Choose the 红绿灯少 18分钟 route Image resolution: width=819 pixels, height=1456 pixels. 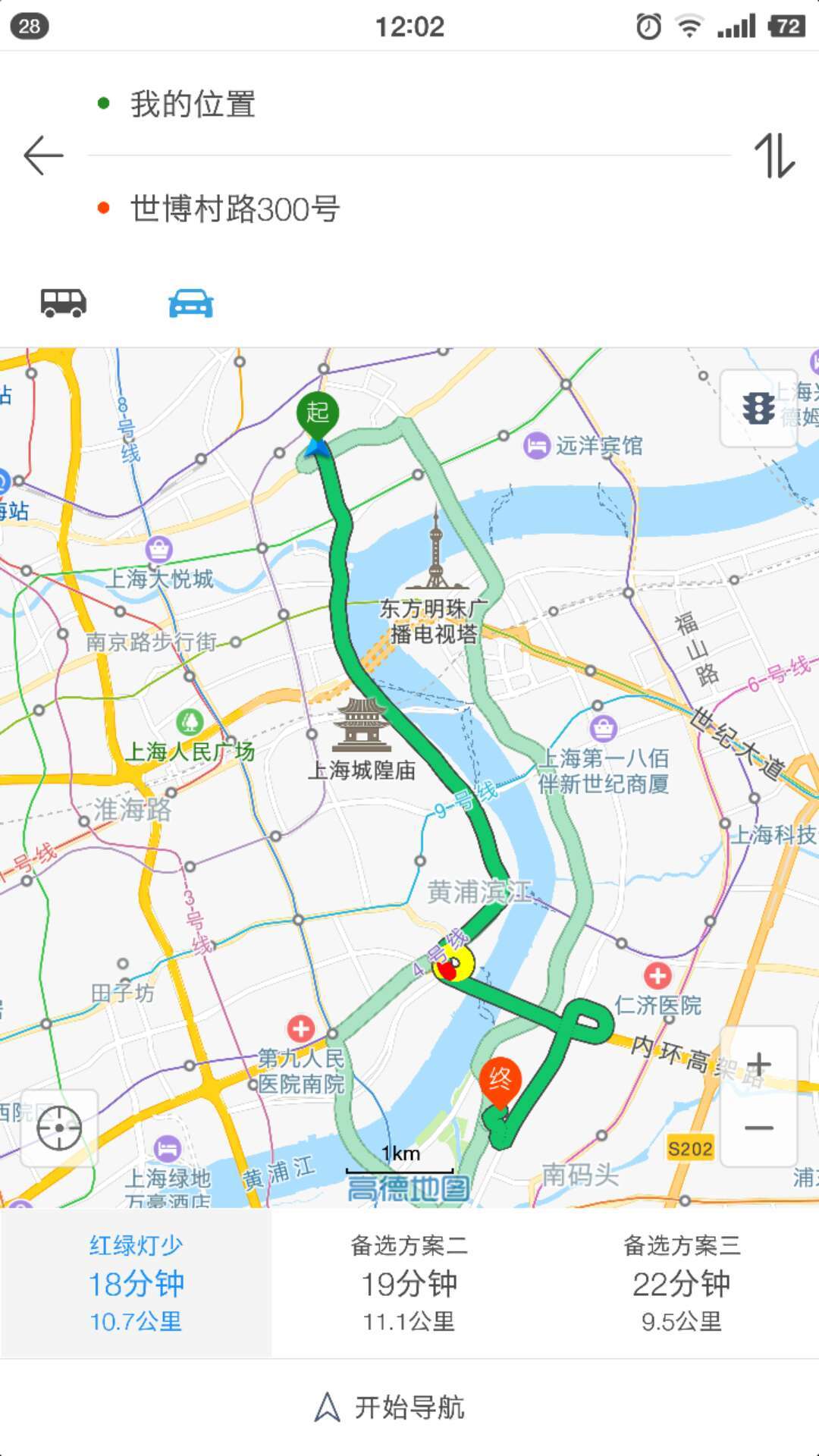136,1283
